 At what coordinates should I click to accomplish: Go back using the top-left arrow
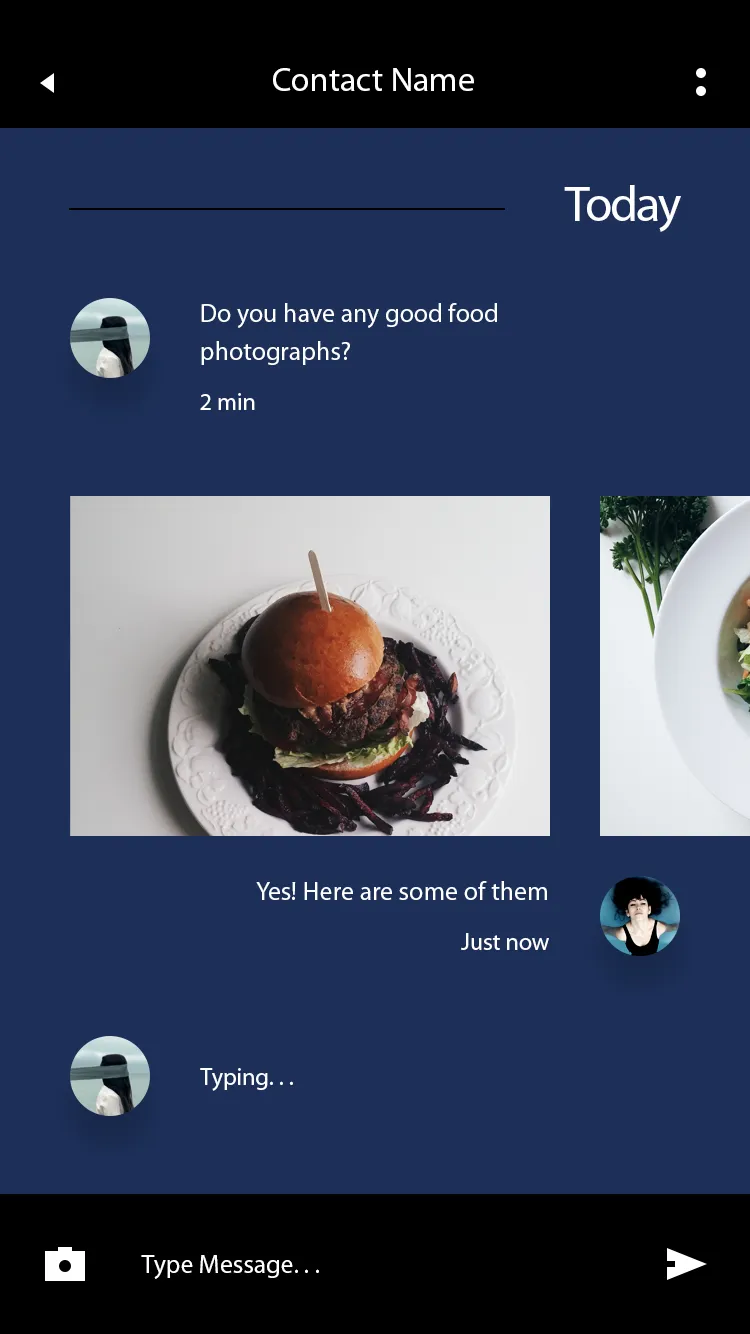coord(47,83)
